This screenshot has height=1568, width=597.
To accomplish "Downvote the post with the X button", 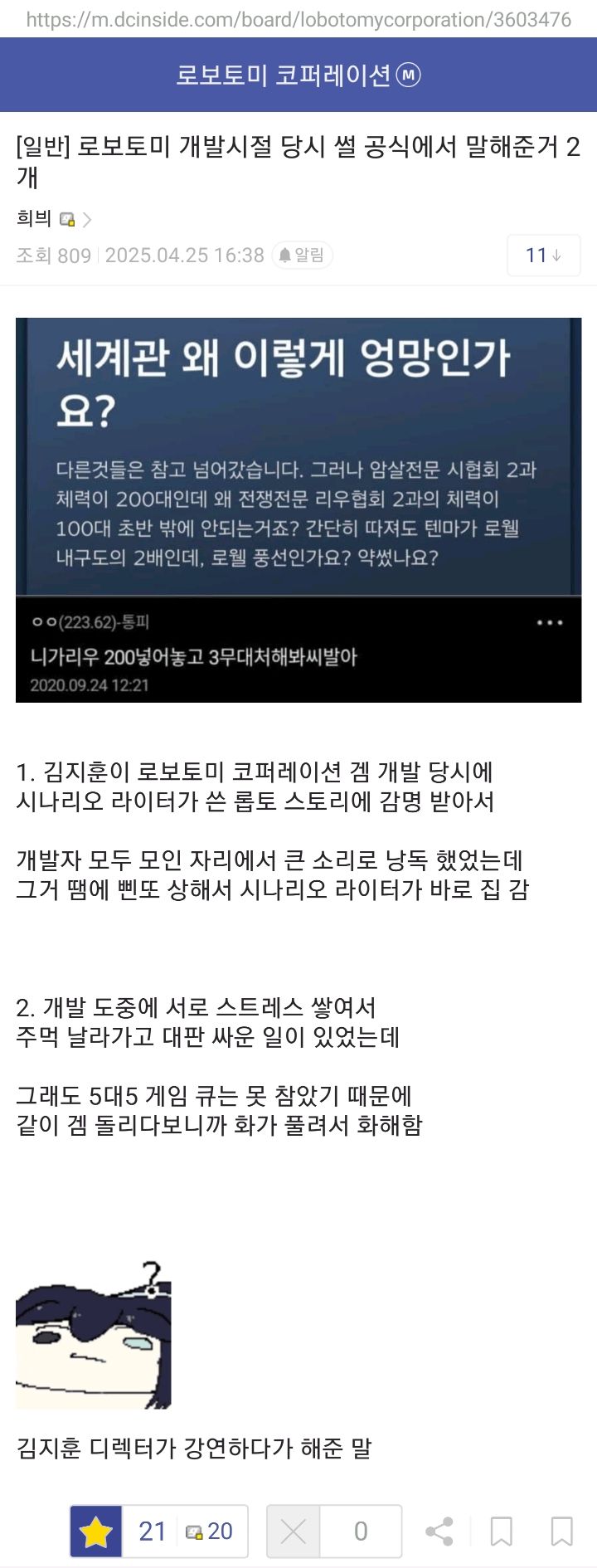I will pyautogui.click(x=293, y=1531).
